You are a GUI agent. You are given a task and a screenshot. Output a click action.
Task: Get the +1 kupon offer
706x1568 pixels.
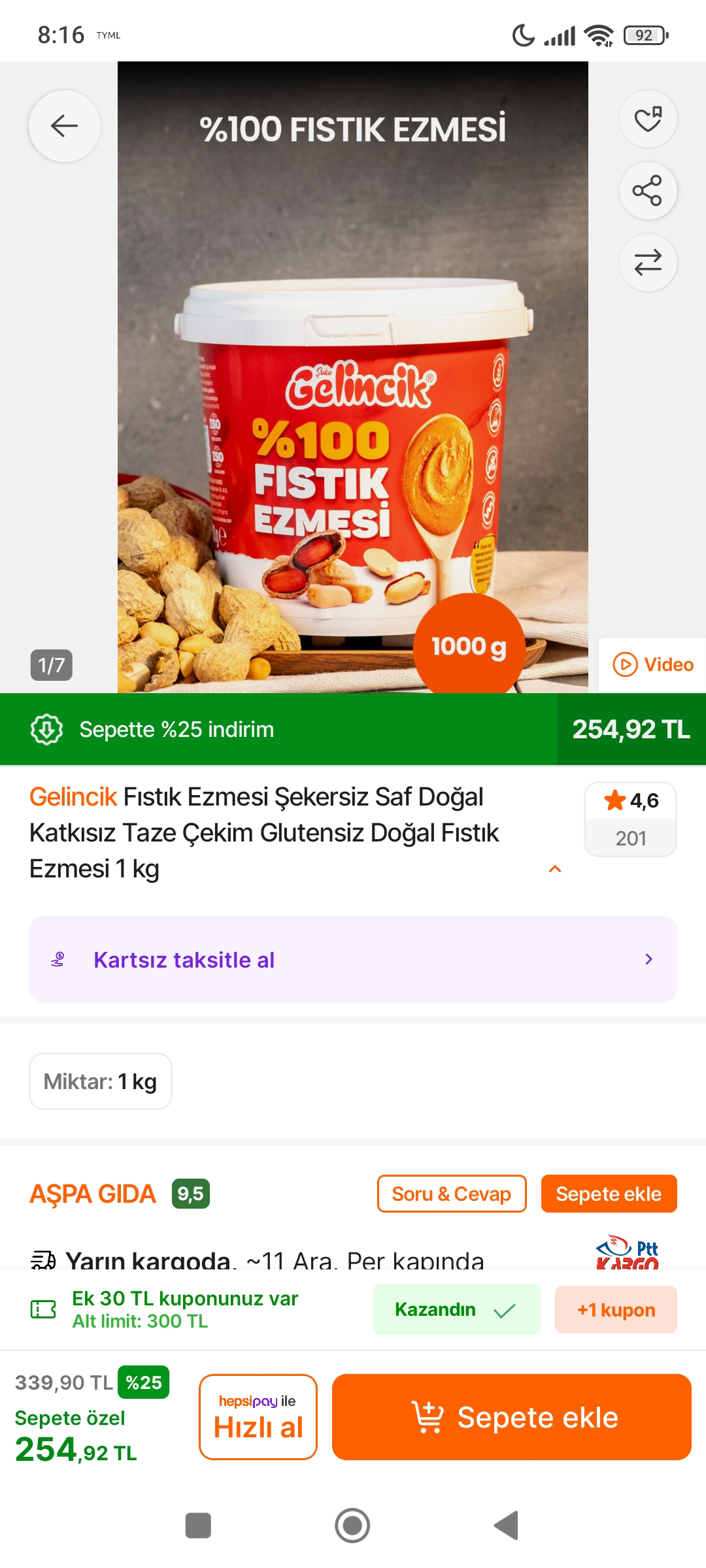pyautogui.click(x=616, y=1310)
